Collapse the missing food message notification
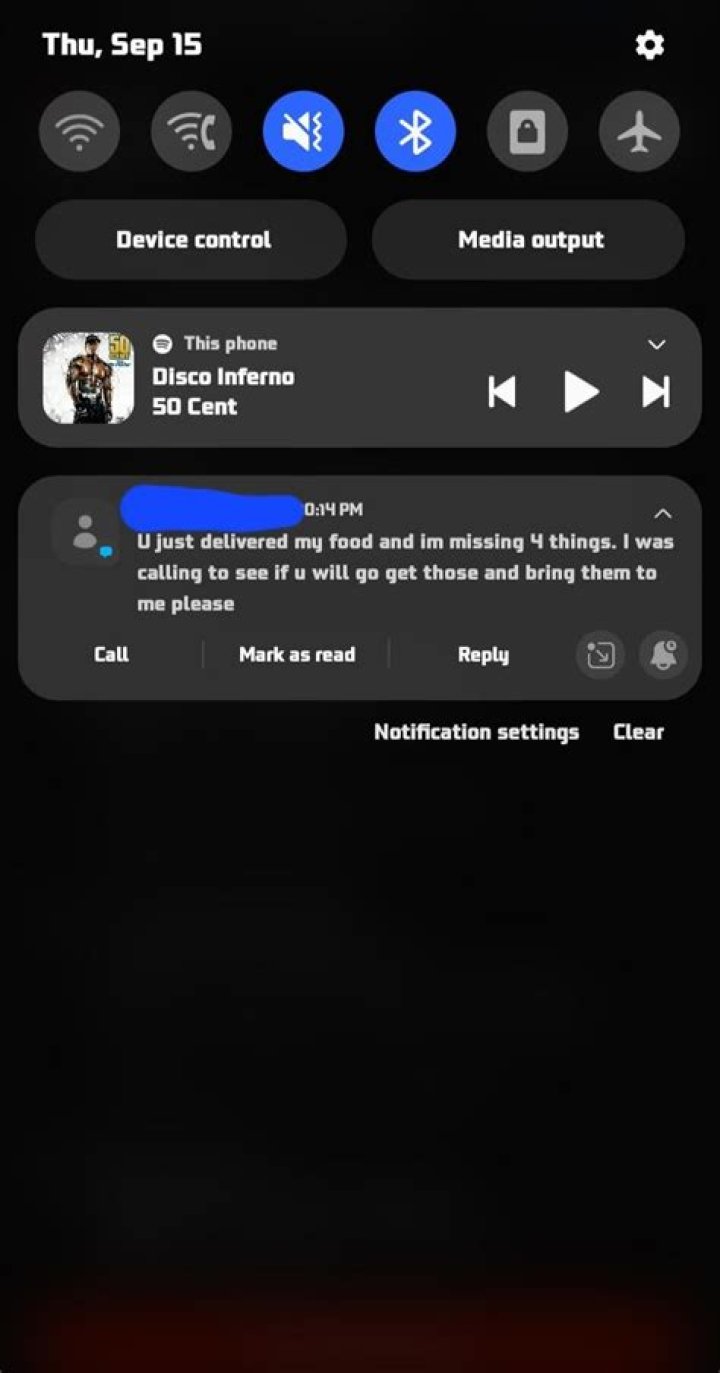720x1373 pixels. coord(663,513)
